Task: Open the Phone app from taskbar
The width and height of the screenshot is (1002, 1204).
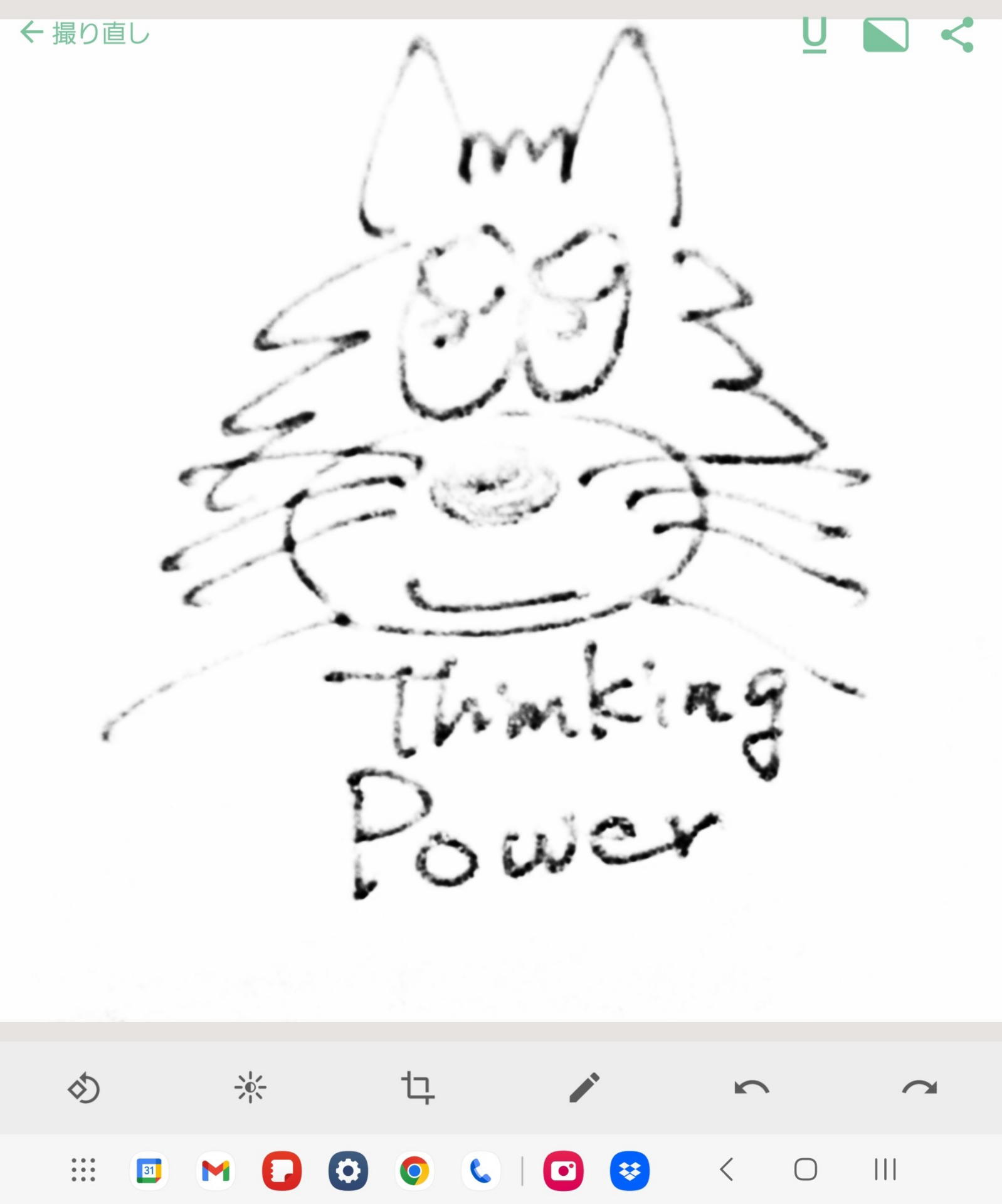Action: (481, 1170)
